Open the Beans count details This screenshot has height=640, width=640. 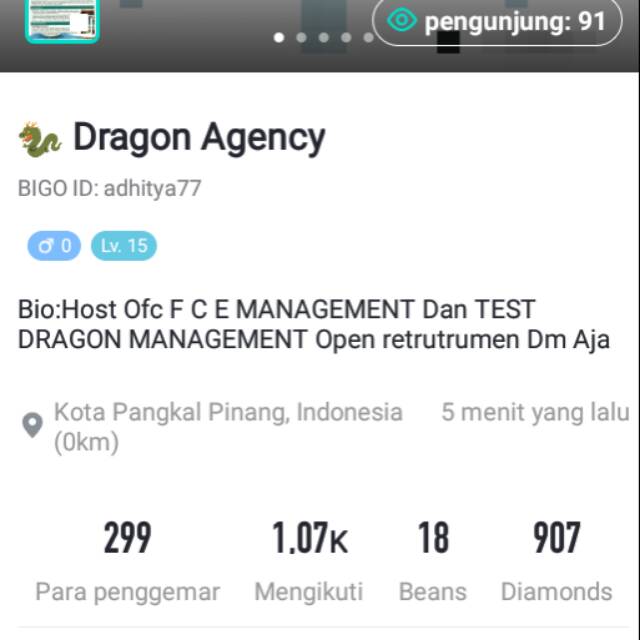(432, 562)
